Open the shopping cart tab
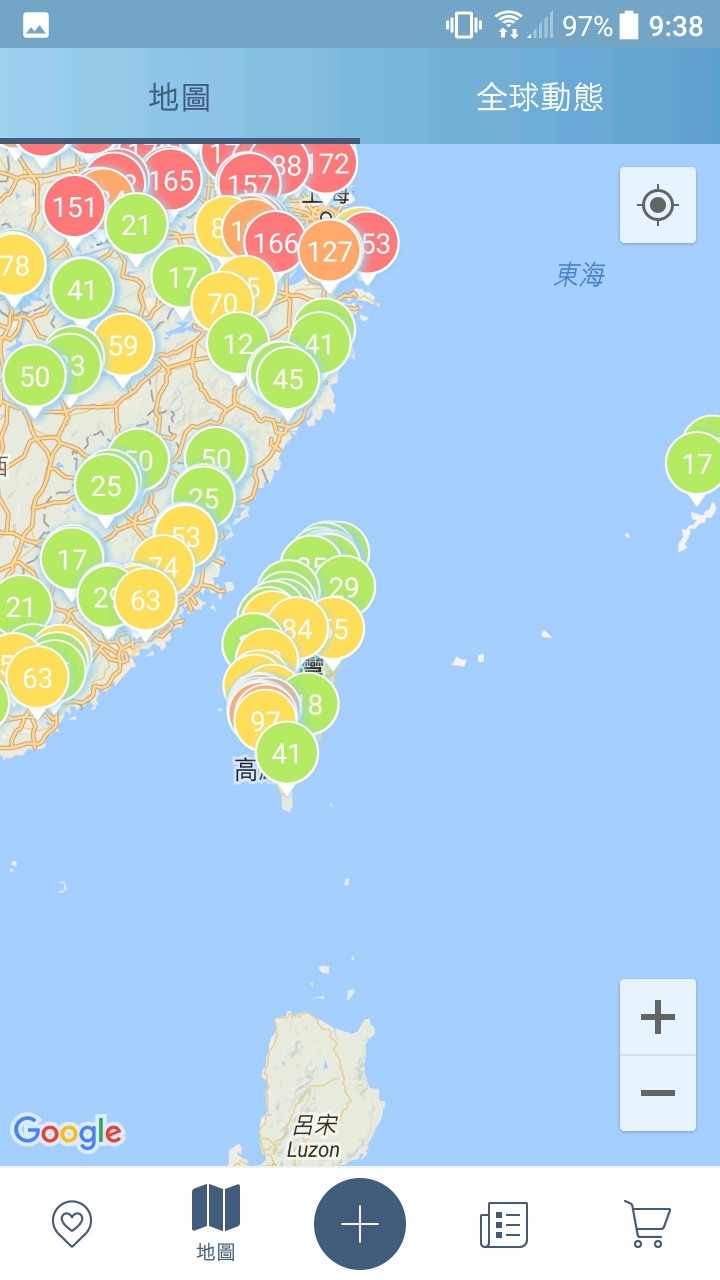 [647, 1223]
